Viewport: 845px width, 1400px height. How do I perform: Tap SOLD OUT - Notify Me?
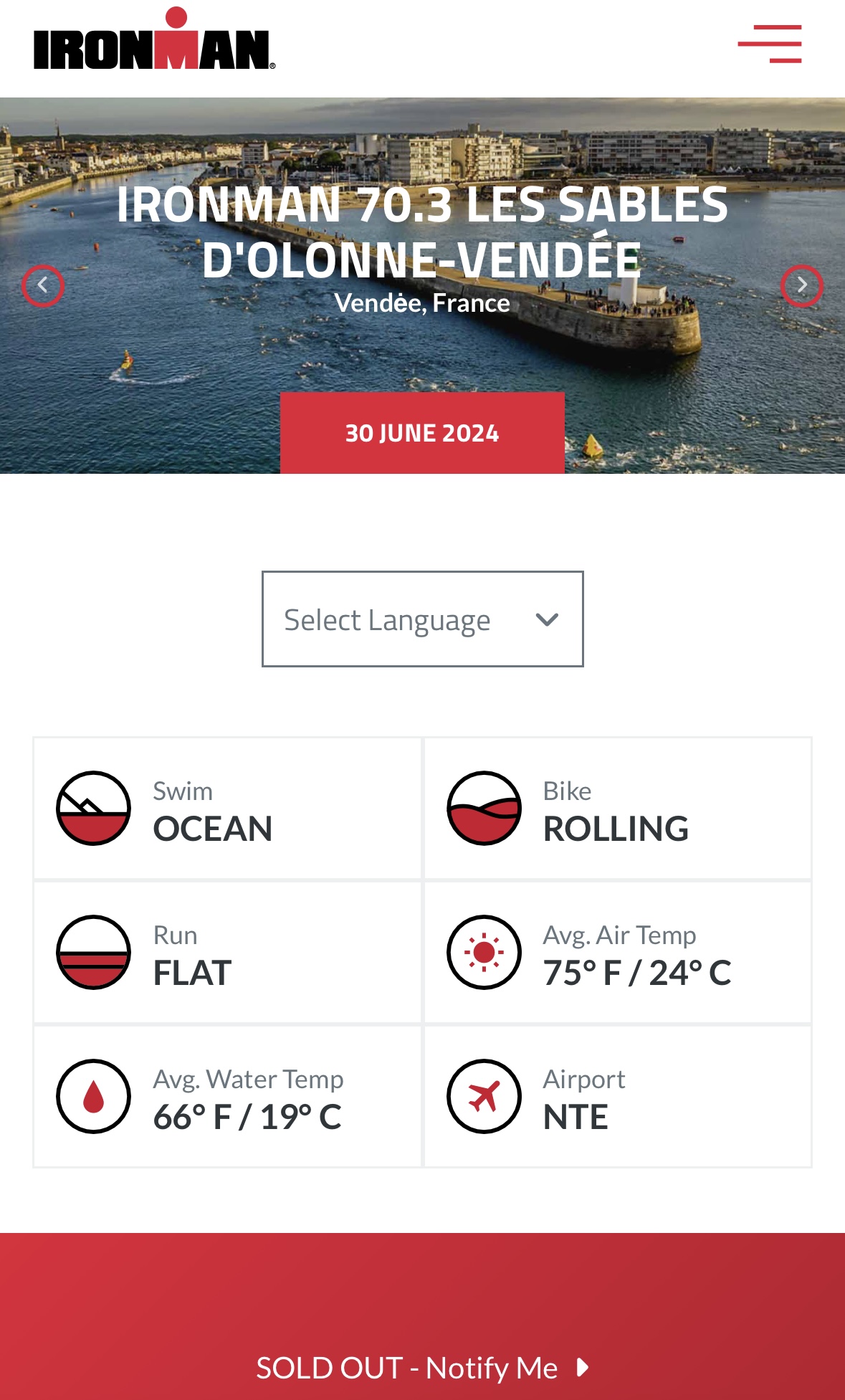(x=423, y=1368)
